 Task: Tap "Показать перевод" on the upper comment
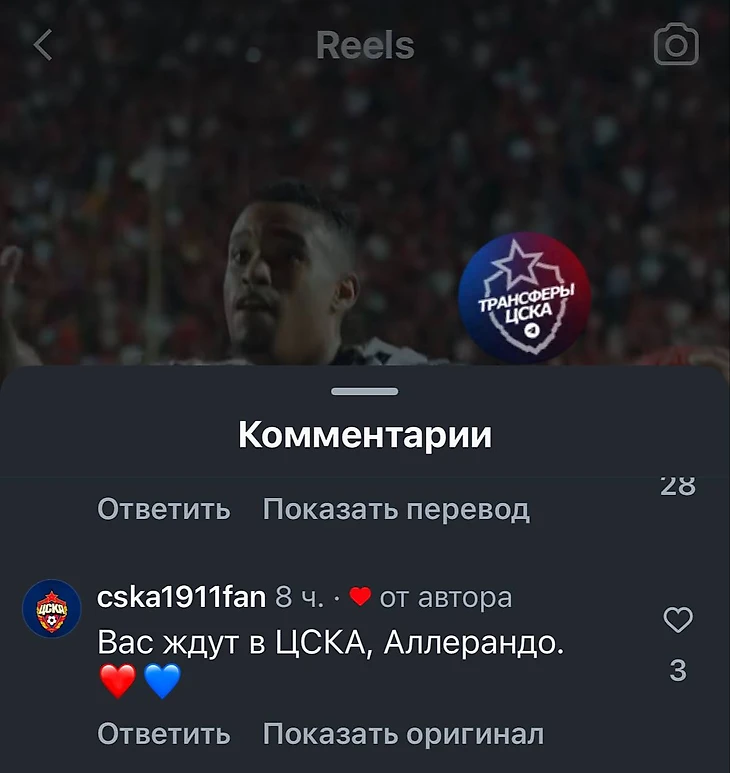click(396, 510)
